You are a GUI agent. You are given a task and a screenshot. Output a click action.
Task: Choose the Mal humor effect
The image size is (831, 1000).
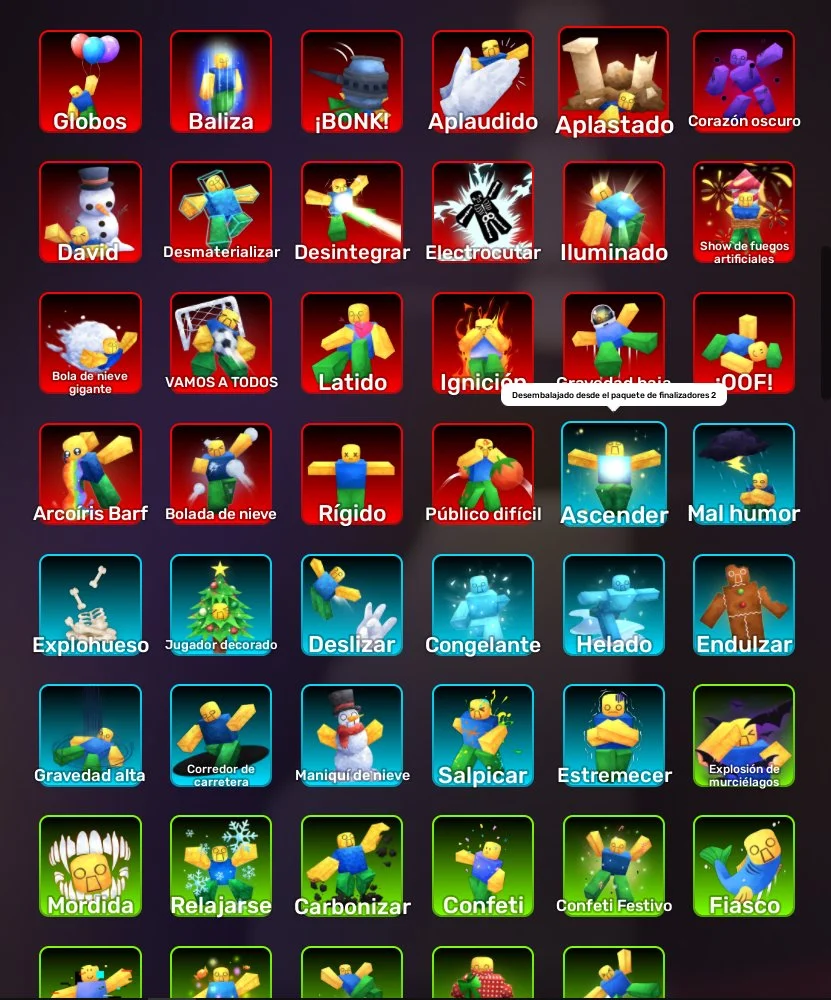click(744, 474)
